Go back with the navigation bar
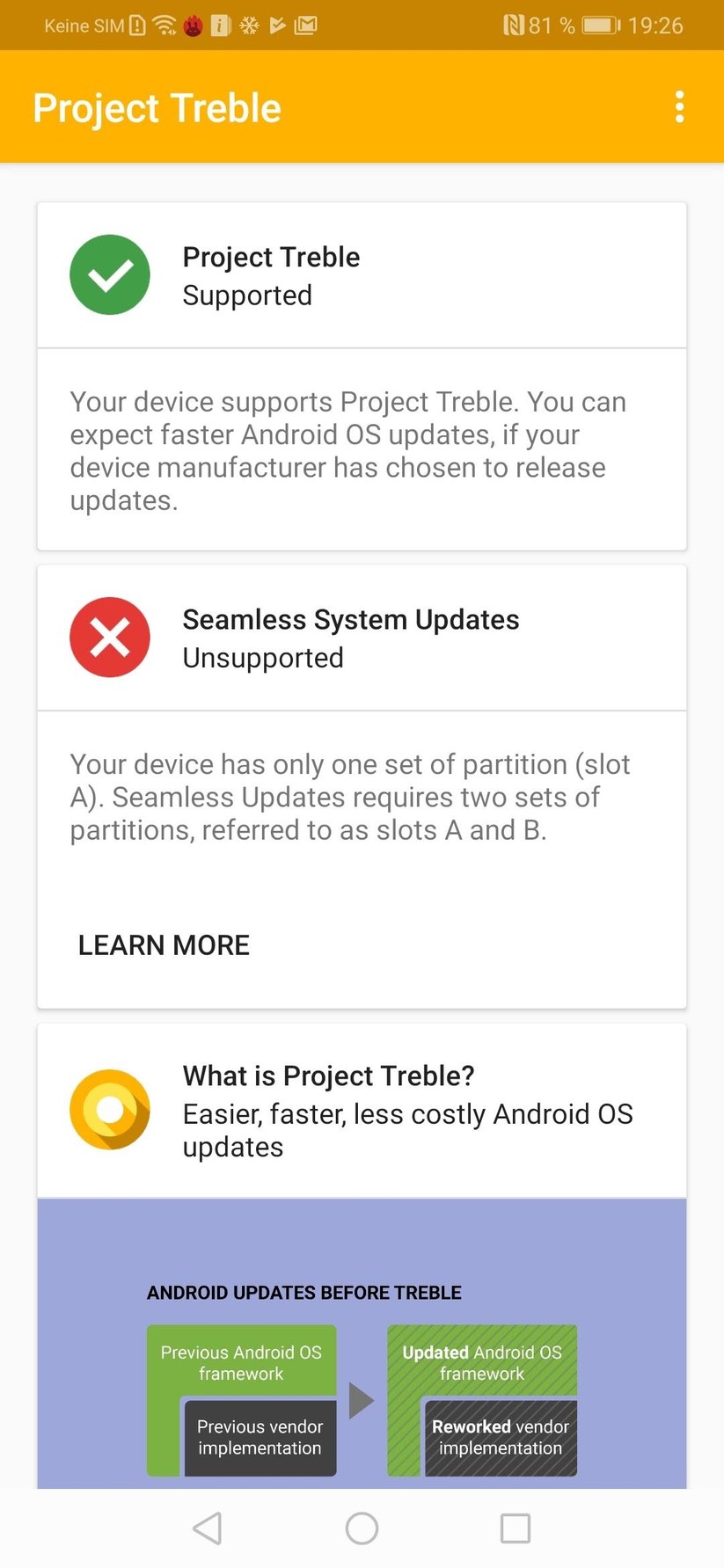The height and width of the screenshot is (1568, 724). pos(208,1528)
